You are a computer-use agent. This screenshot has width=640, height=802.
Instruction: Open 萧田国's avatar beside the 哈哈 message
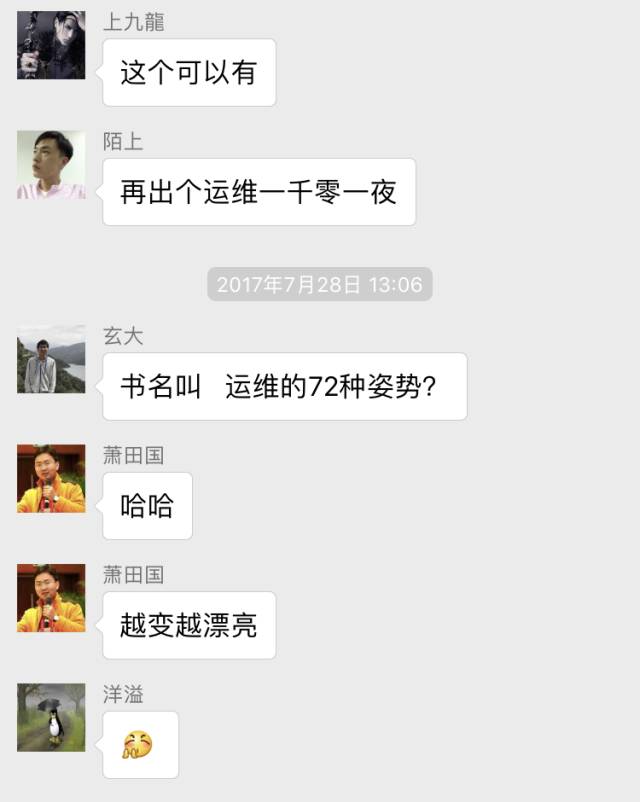(x=51, y=478)
